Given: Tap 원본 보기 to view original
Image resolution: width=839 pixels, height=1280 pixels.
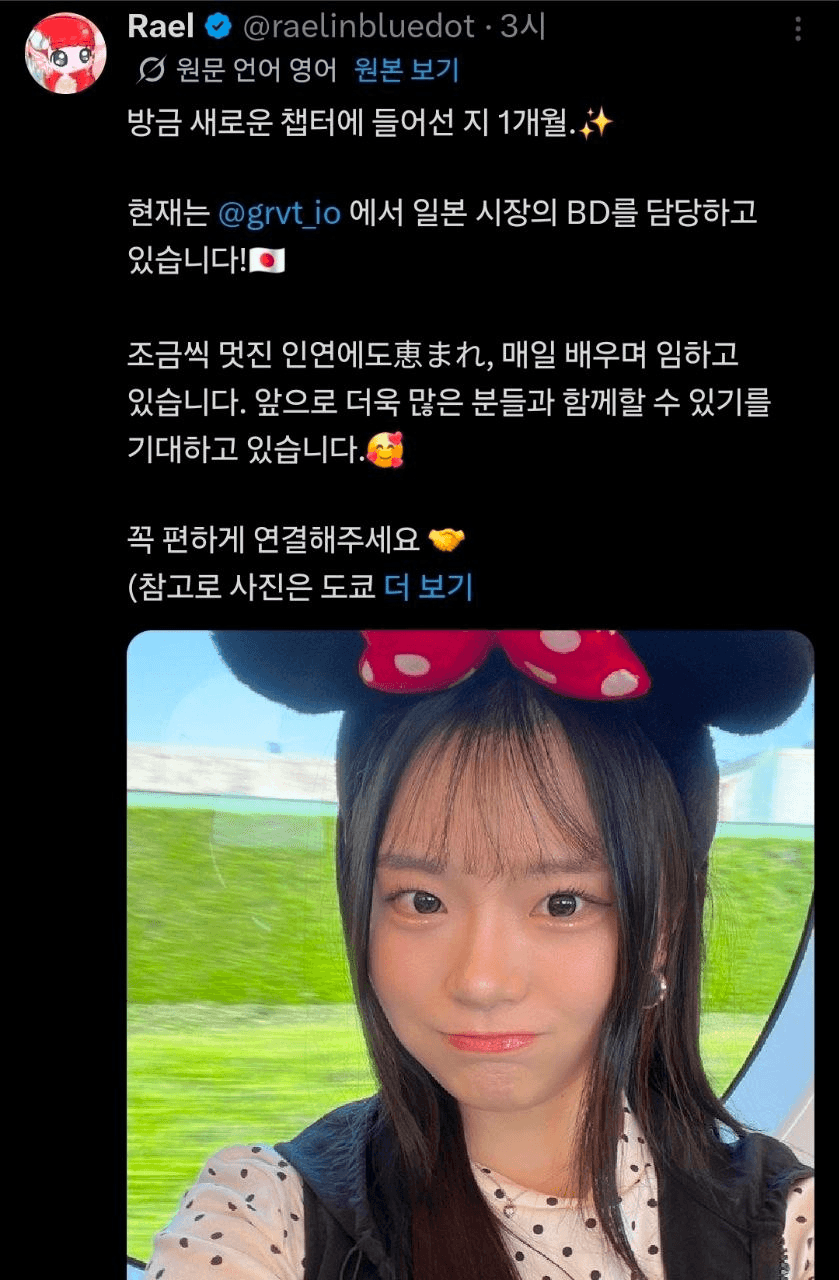Looking at the screenshot, I should pyautogui.click(x=406, y=69).
